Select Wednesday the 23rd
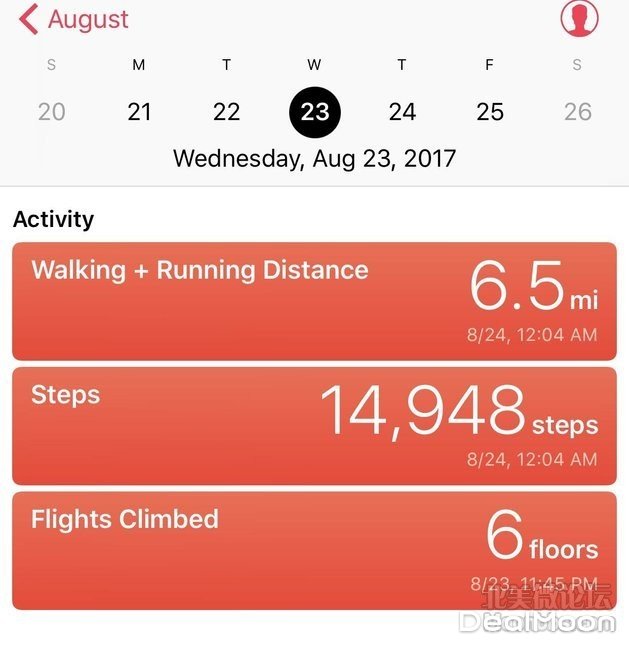This screenshot has width=629, height=646. click(315, 111)
